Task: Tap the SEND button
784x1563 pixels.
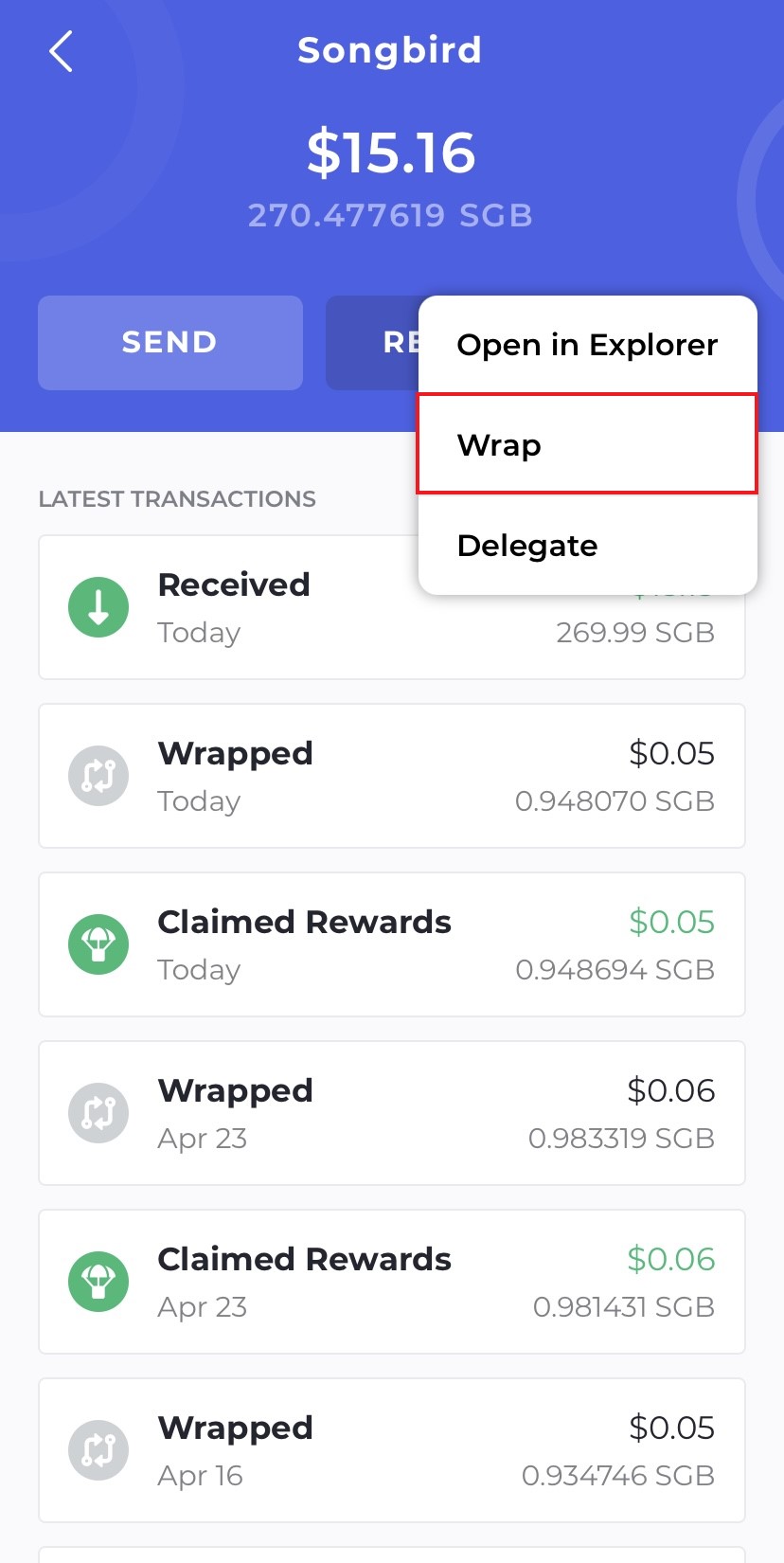Action: point(170,343)
